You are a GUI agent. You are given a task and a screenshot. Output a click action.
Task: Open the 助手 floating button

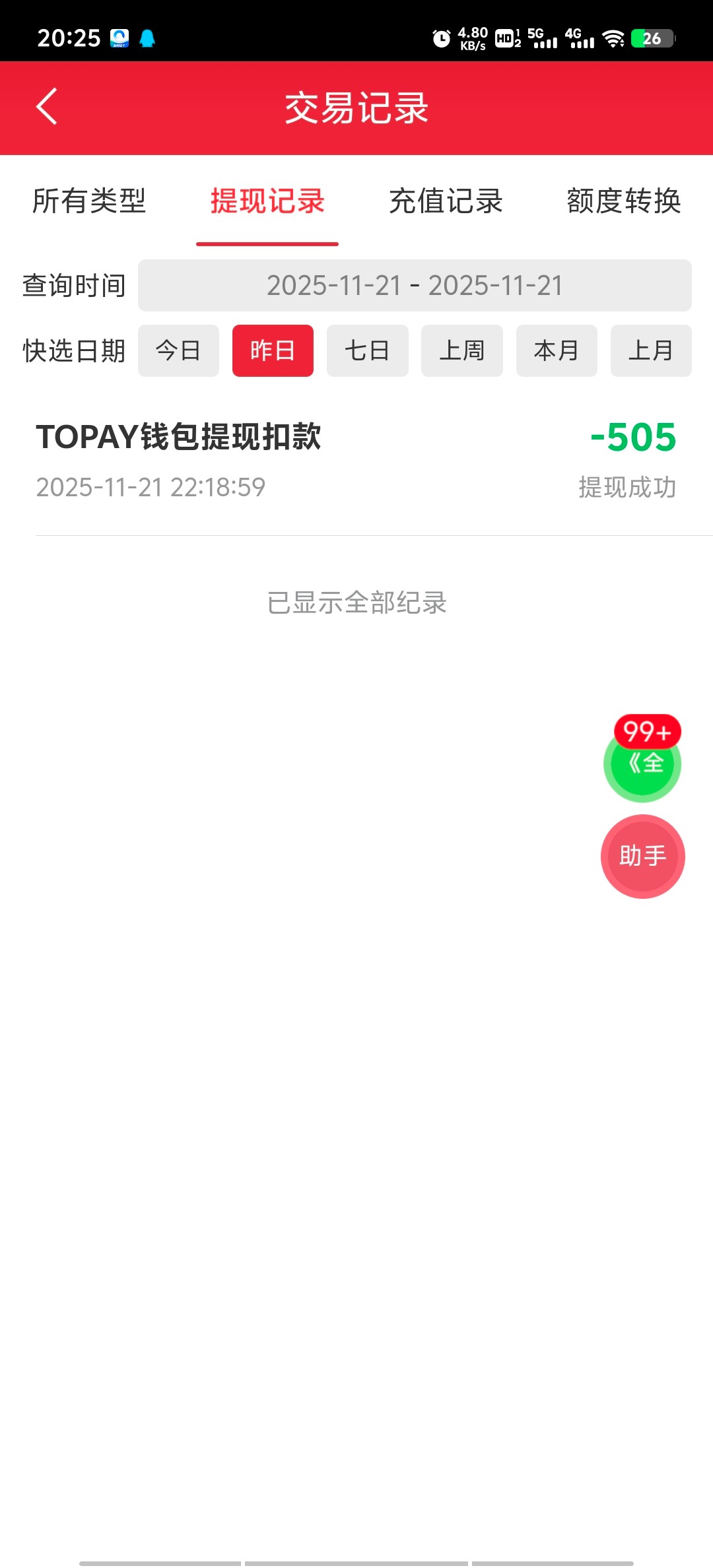642,856
